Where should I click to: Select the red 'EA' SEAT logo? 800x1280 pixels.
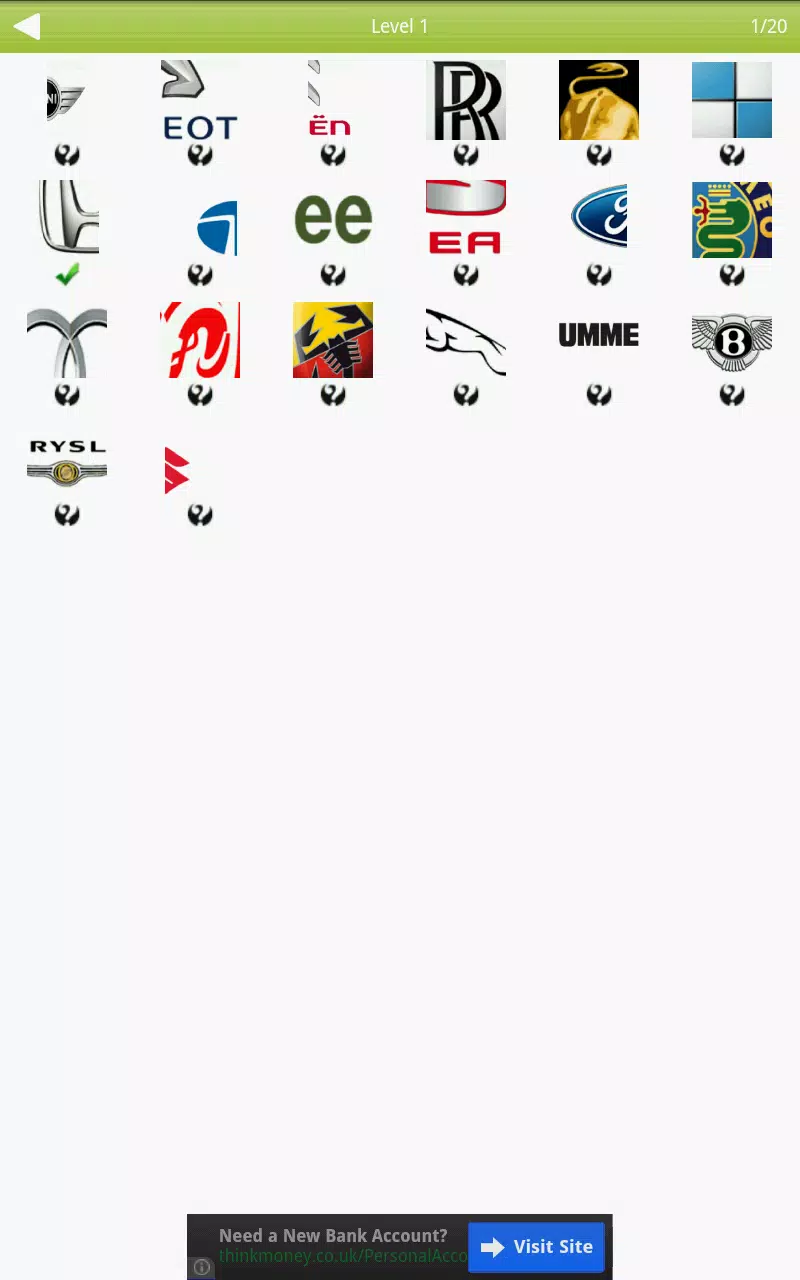[x=465, y=219]
